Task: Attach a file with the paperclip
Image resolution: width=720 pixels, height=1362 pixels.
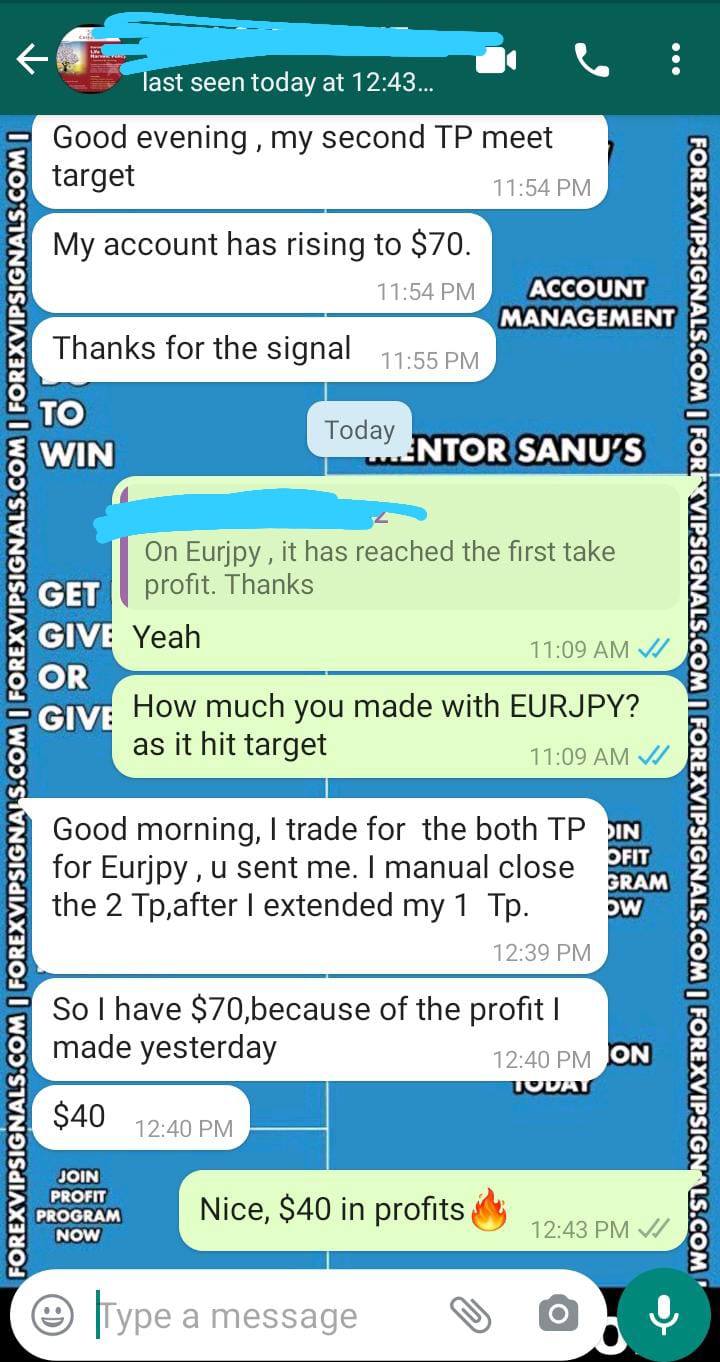Action: point(470,1314)
